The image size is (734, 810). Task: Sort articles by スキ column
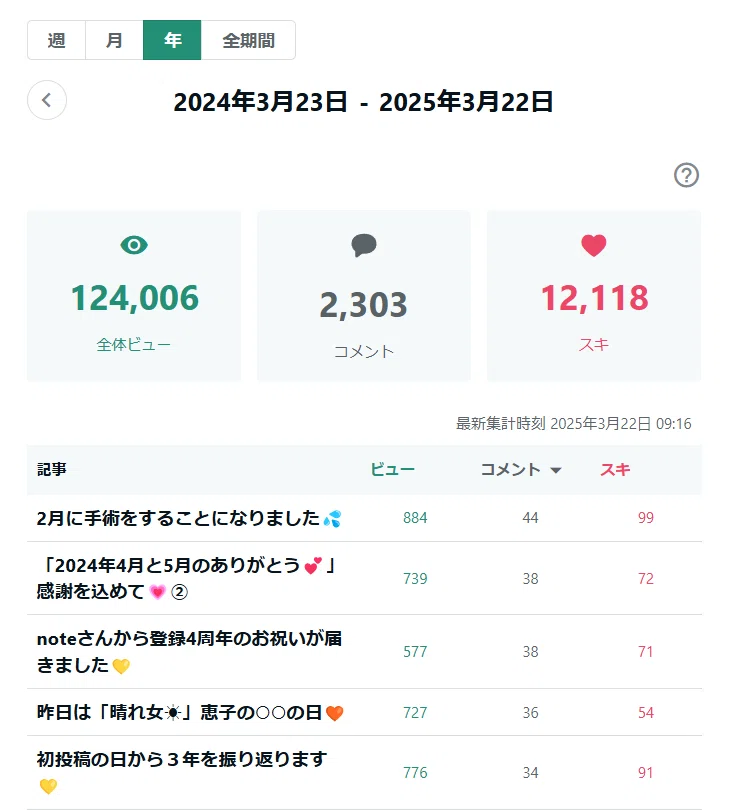pos(615,470)
